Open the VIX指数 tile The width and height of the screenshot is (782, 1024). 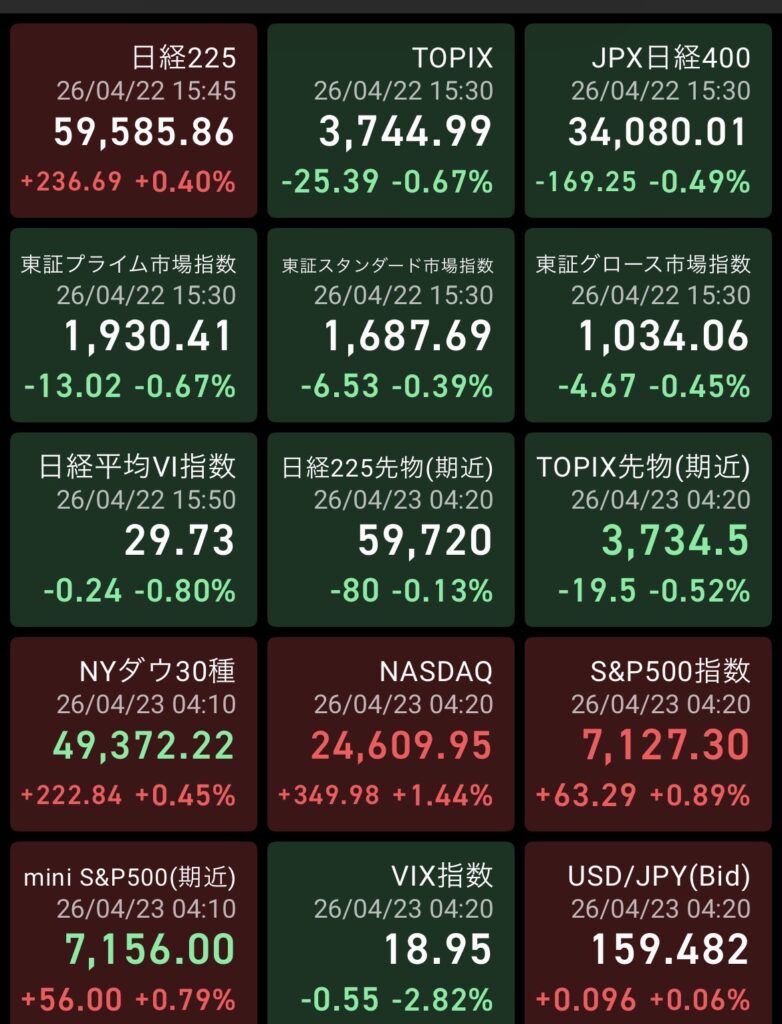pyautogui.click(x=391, y=935)
